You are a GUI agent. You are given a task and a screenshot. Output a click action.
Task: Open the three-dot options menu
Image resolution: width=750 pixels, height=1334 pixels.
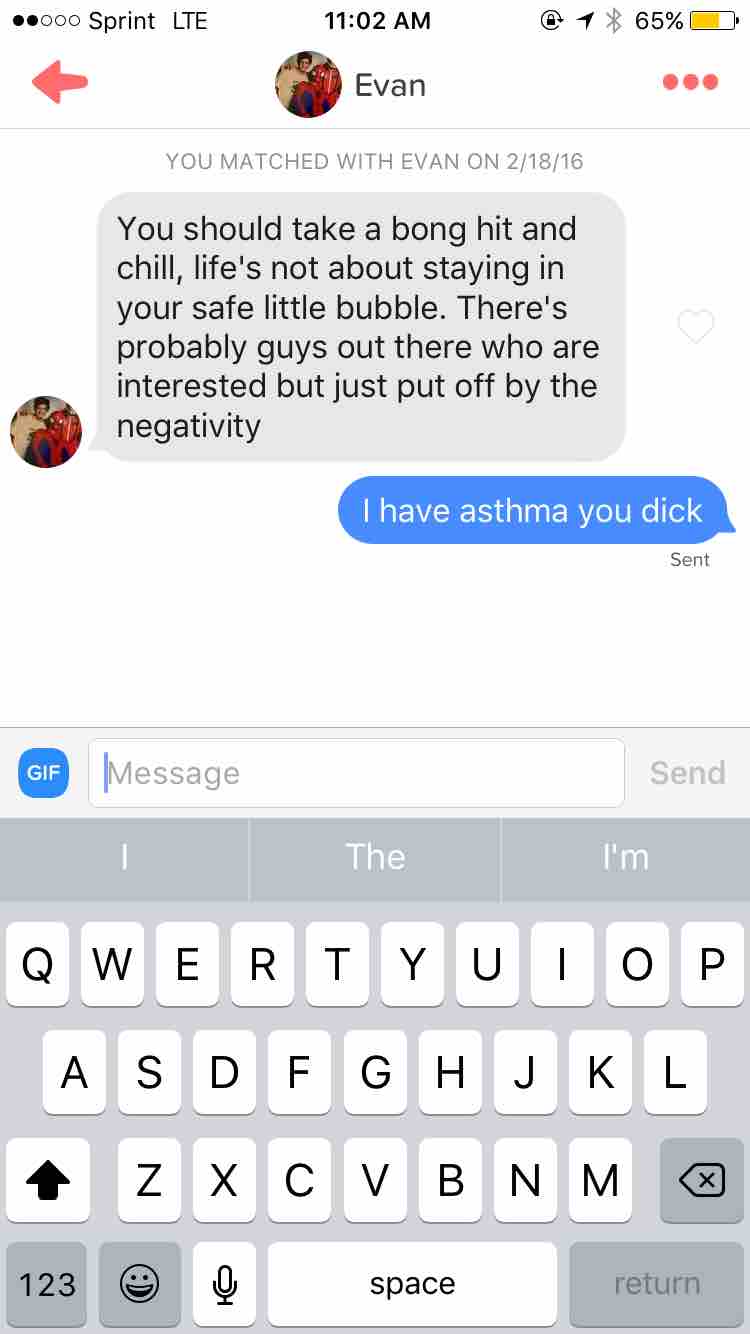[690, 83]
